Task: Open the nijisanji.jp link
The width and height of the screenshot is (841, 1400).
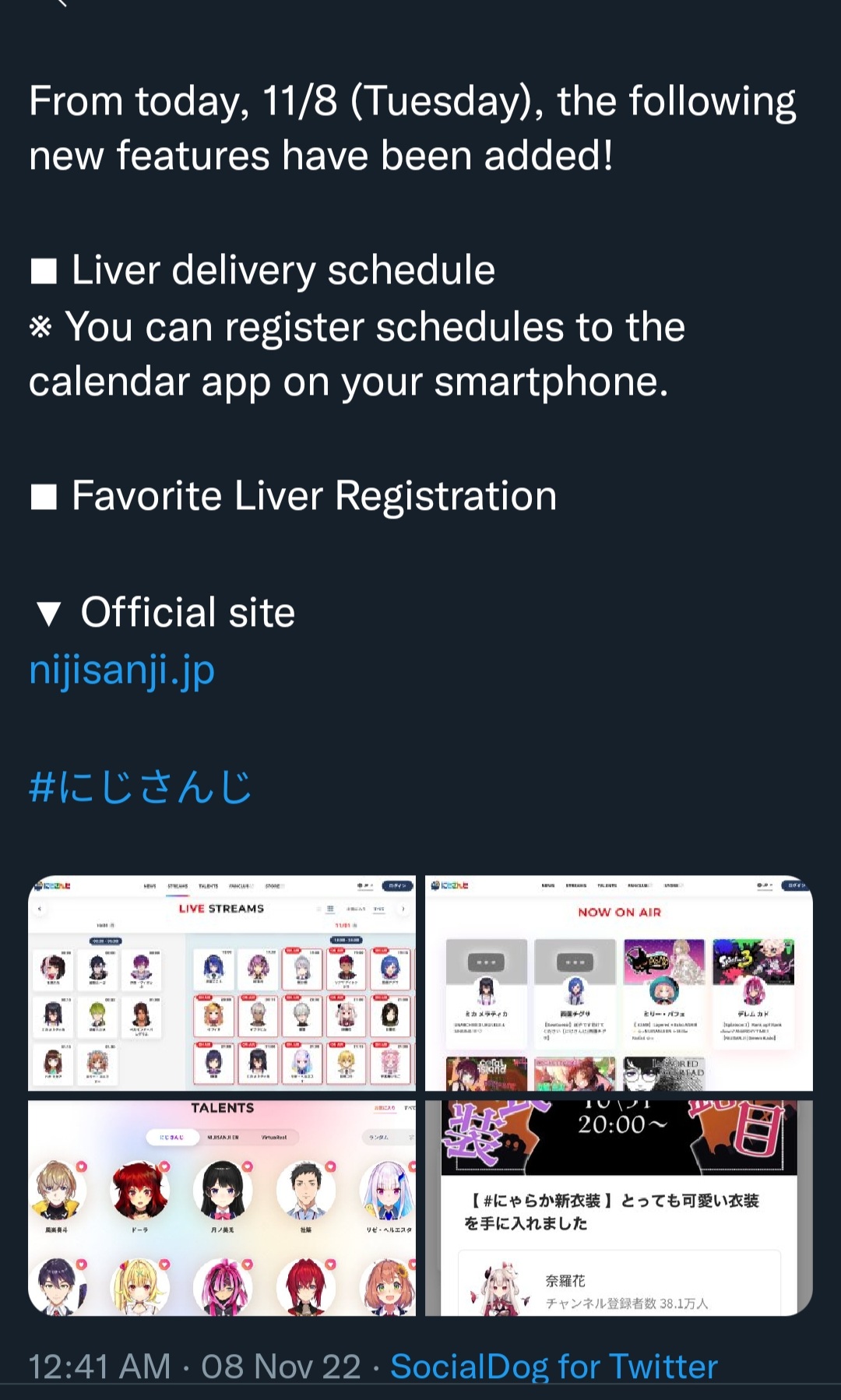Action: [x=121, y=670]
